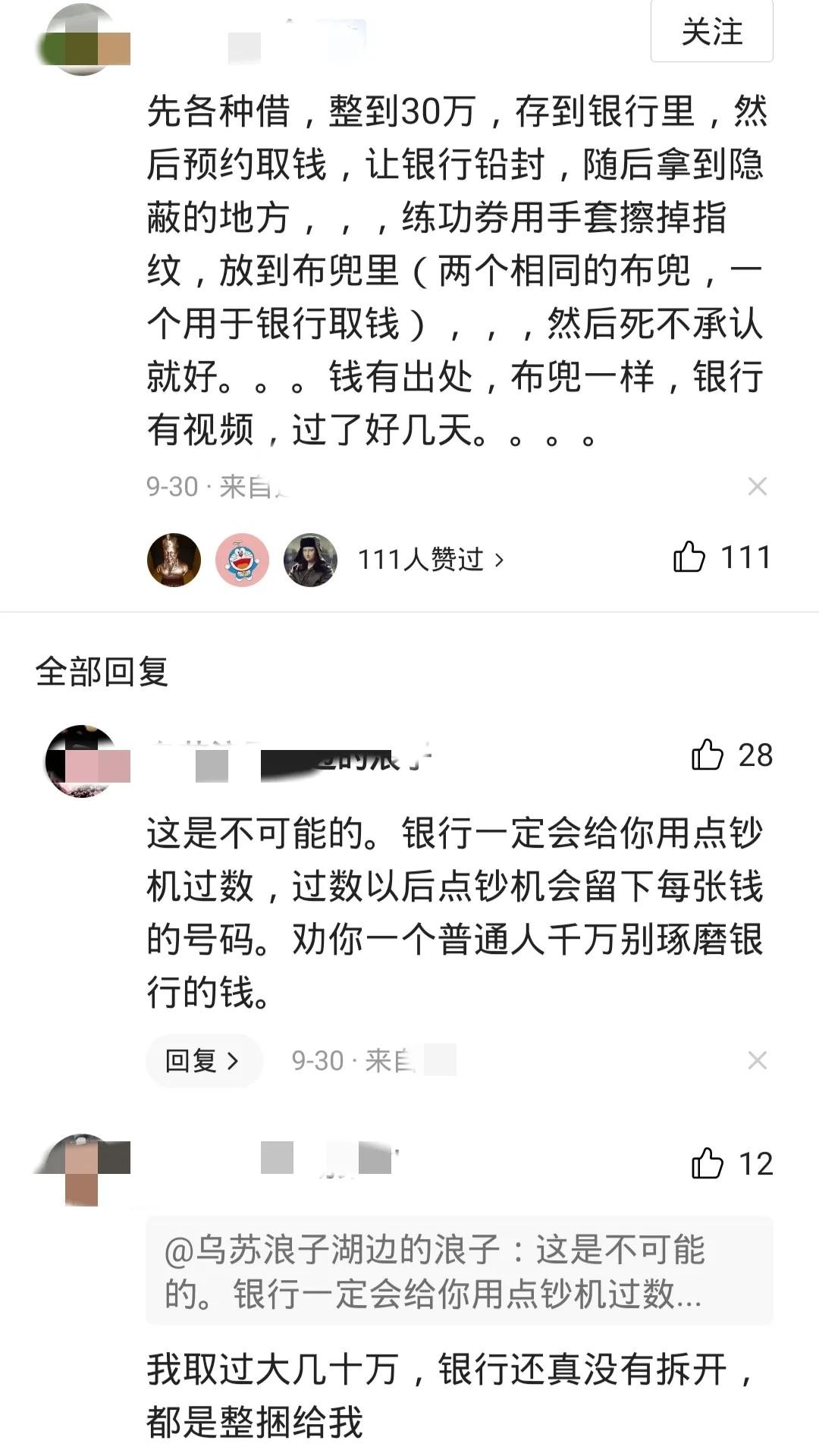
Task: Like the reply with 12 likes
Action: coord(708,1164)
